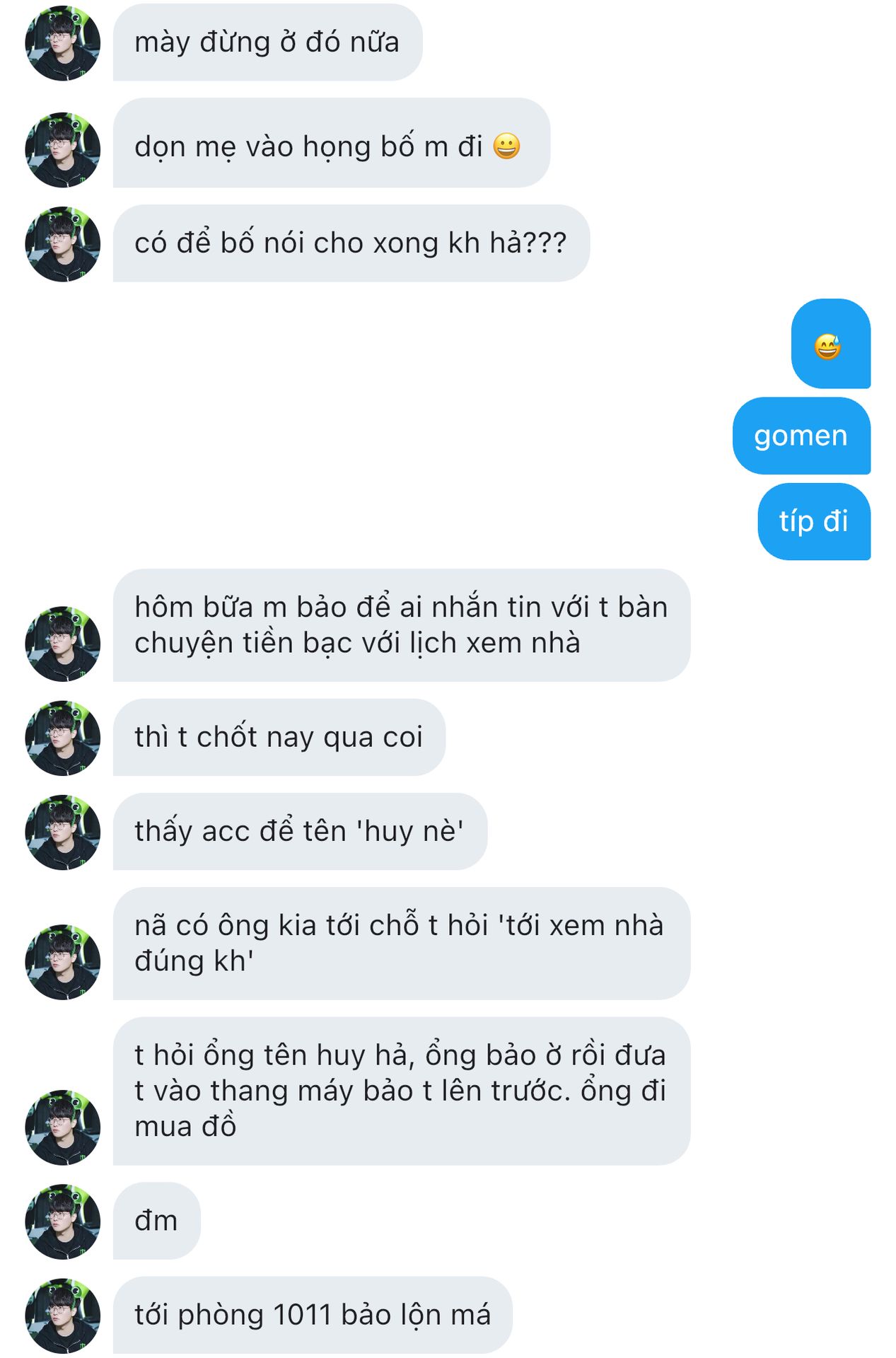The height and width of the screenshot is (1358, 896).
Task: Tap the avatar next to 'đm' message
Action: (x=62, y=1221)
